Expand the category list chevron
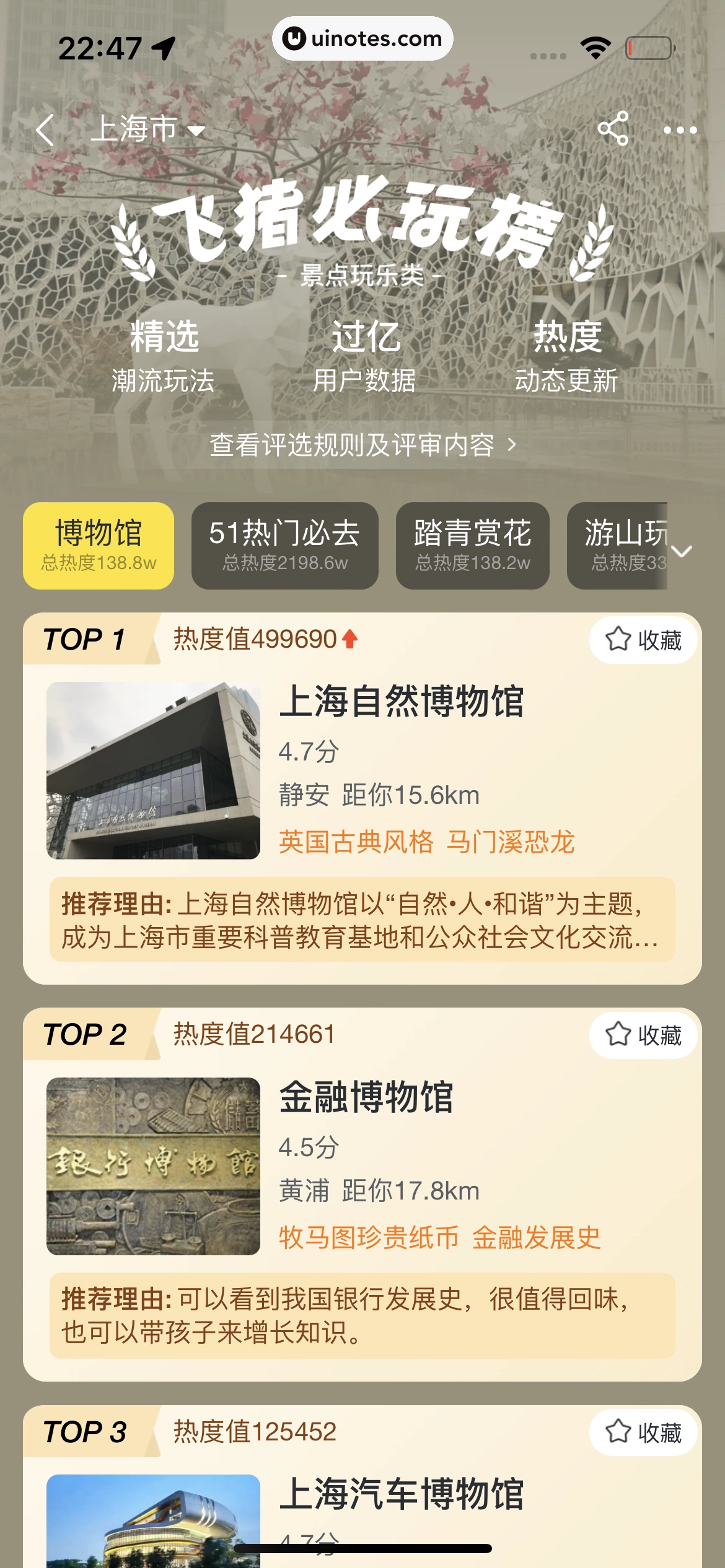Screen dimensions: 725x1568 (x=682, y=551)
